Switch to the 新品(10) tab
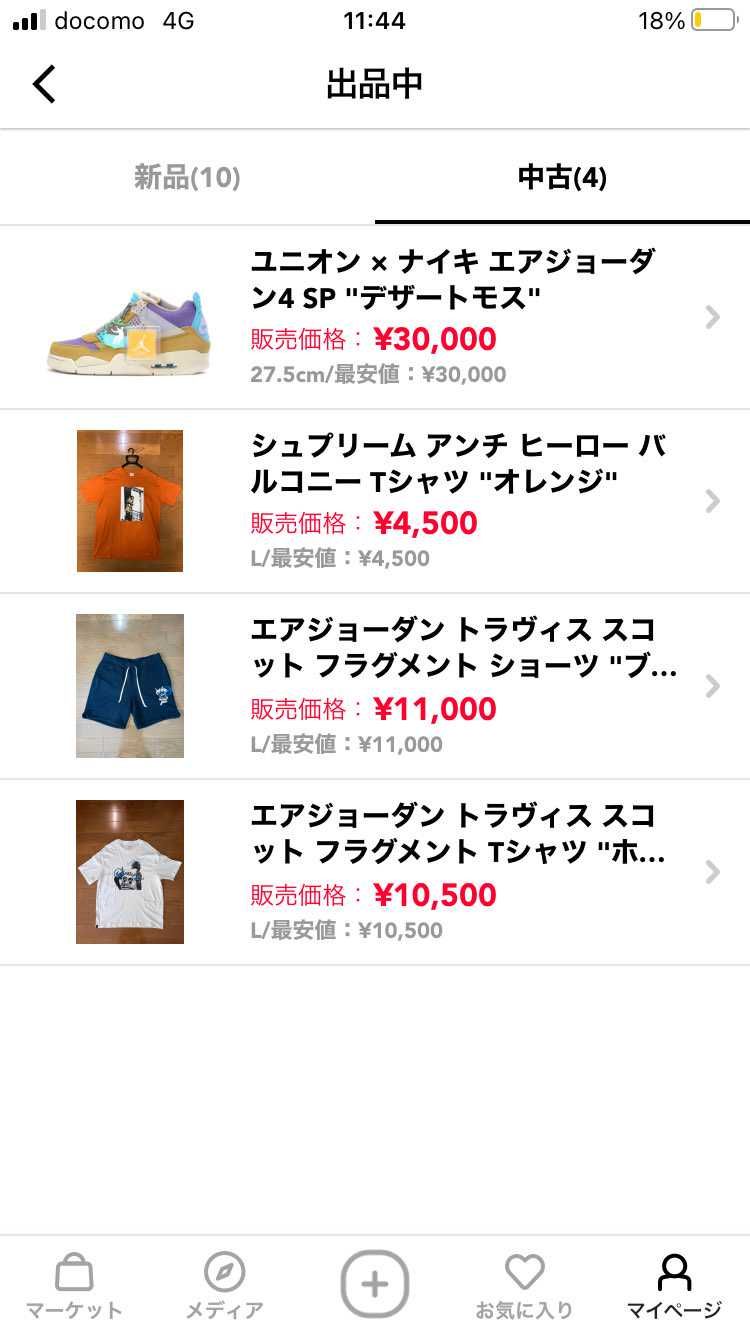Image resolution: width=750 pixels, height=1334 pixels. click(186, 178)
